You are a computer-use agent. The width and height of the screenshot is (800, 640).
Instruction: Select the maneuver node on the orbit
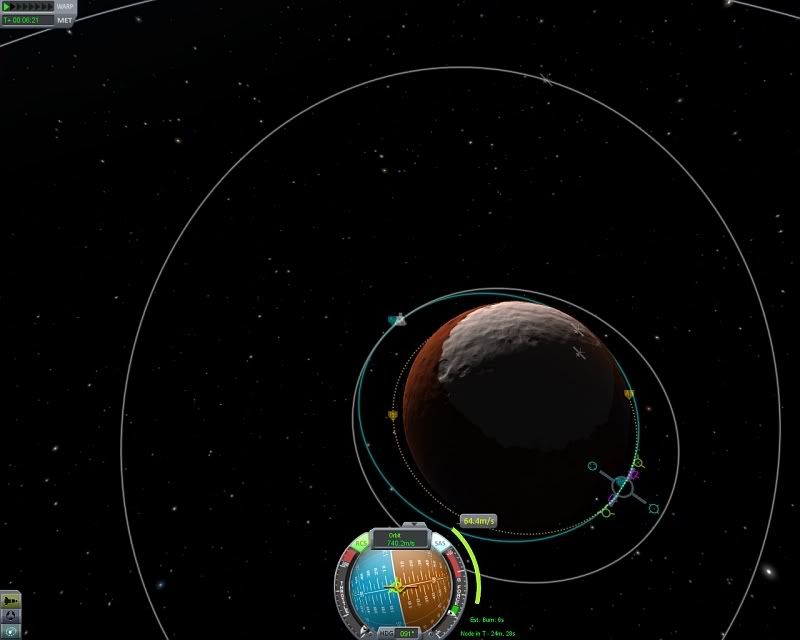(622, 487)
